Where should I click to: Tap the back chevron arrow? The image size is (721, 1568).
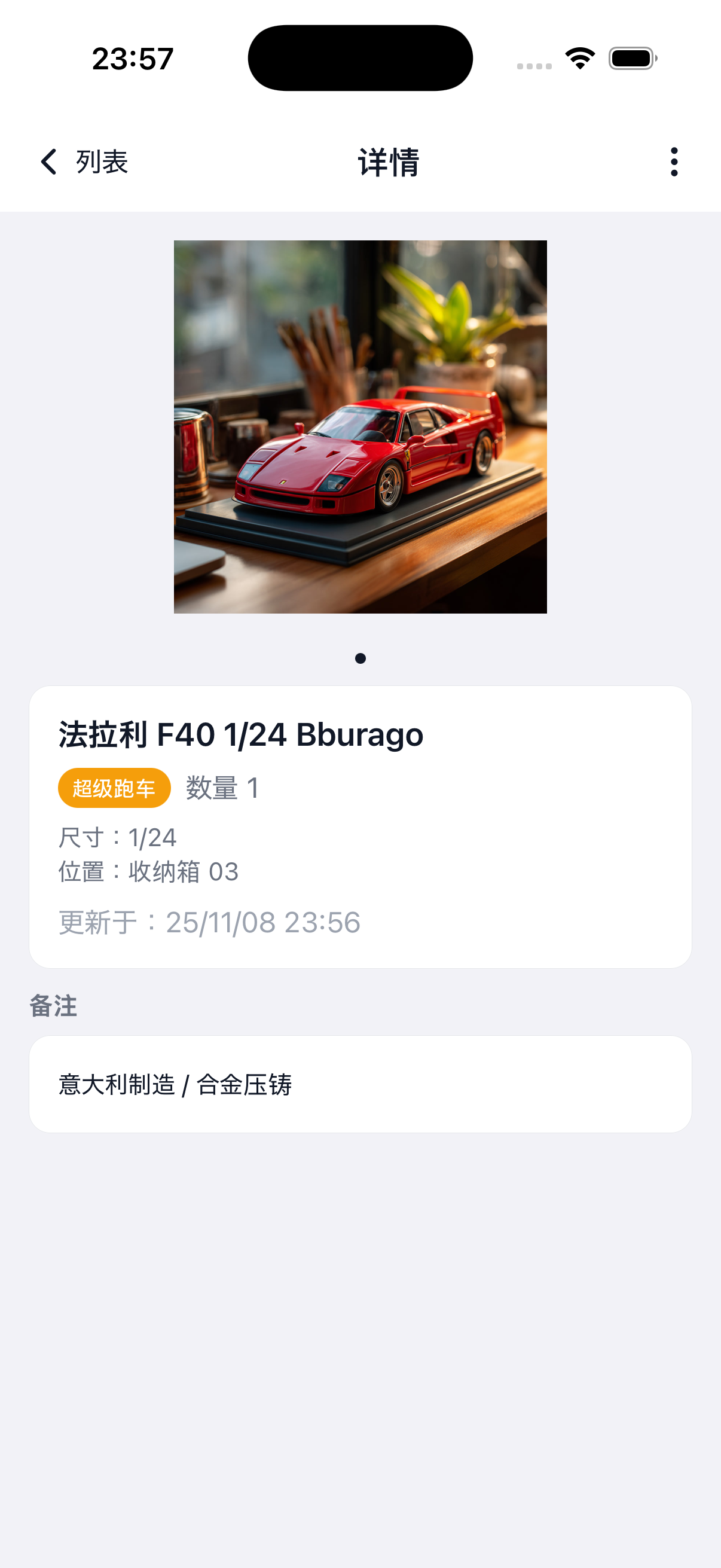(48, 162)
